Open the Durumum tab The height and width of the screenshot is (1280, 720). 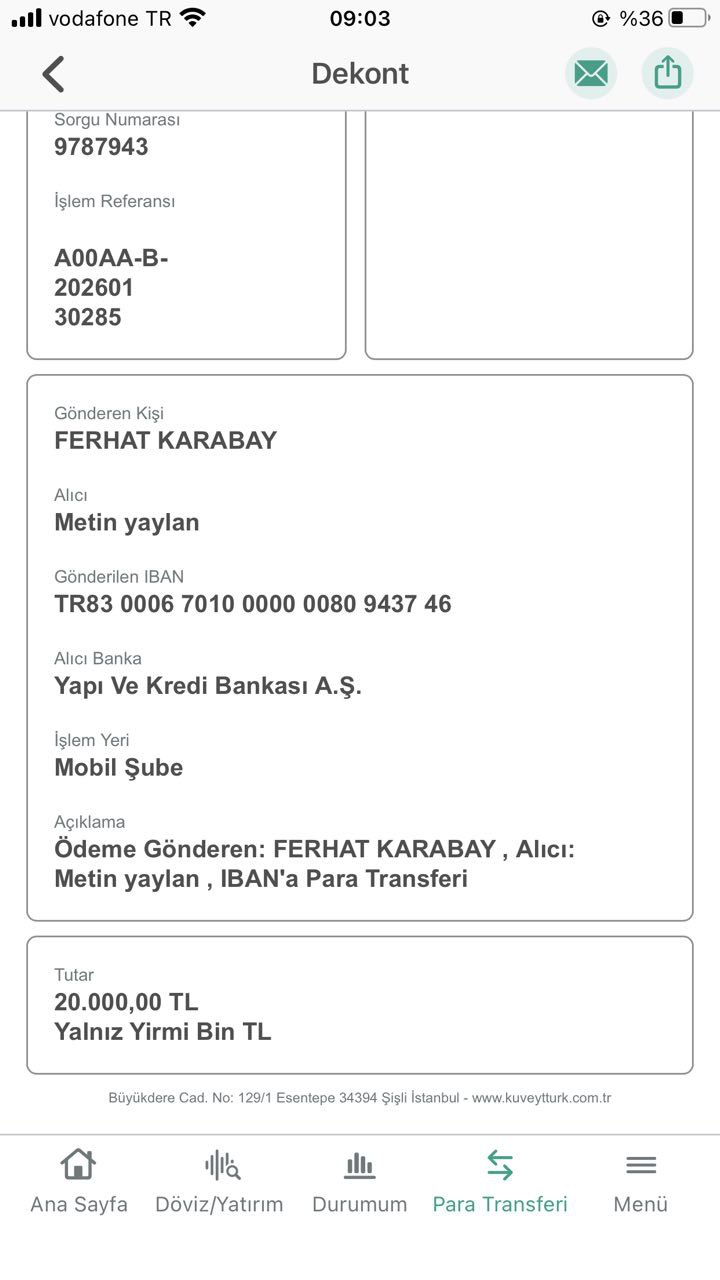coord(360,1182)
